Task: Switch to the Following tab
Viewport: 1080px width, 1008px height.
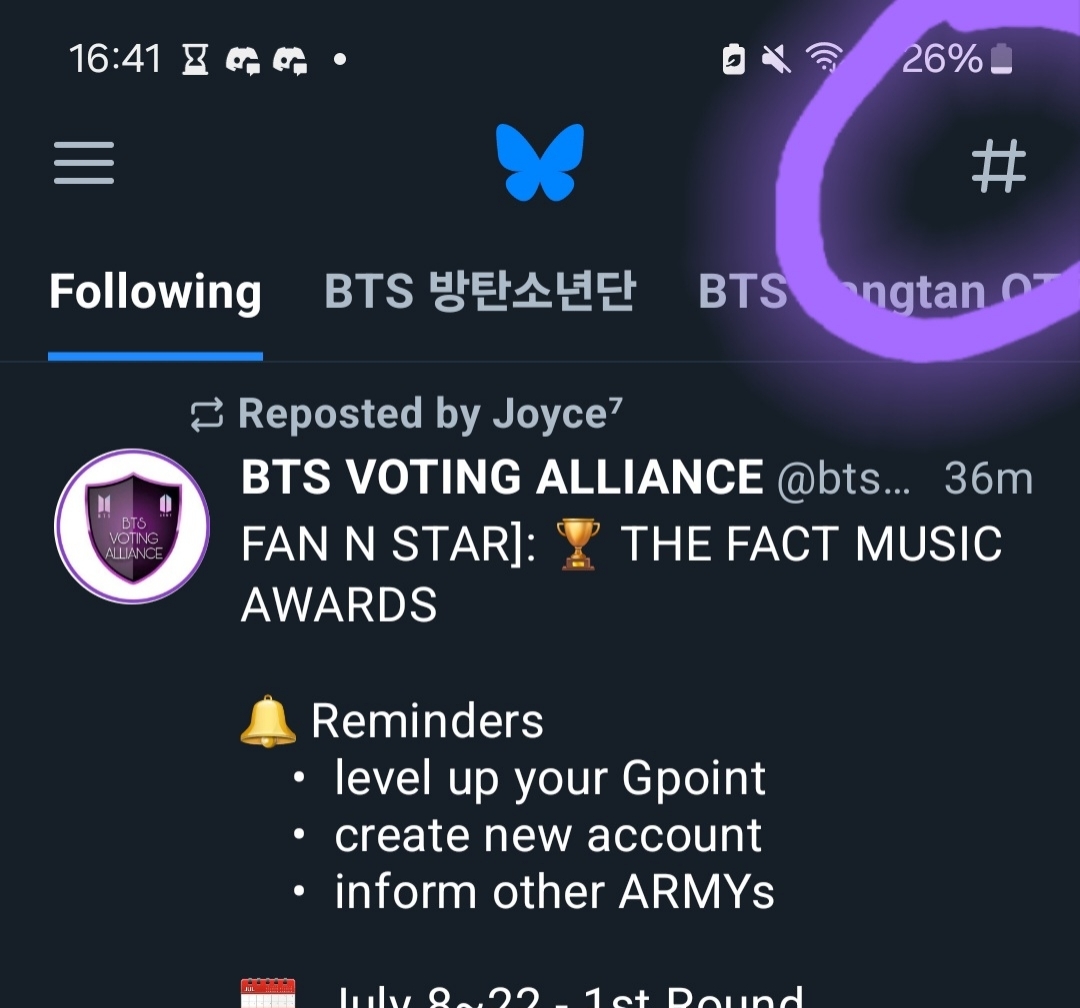Action: coord(155,293)
